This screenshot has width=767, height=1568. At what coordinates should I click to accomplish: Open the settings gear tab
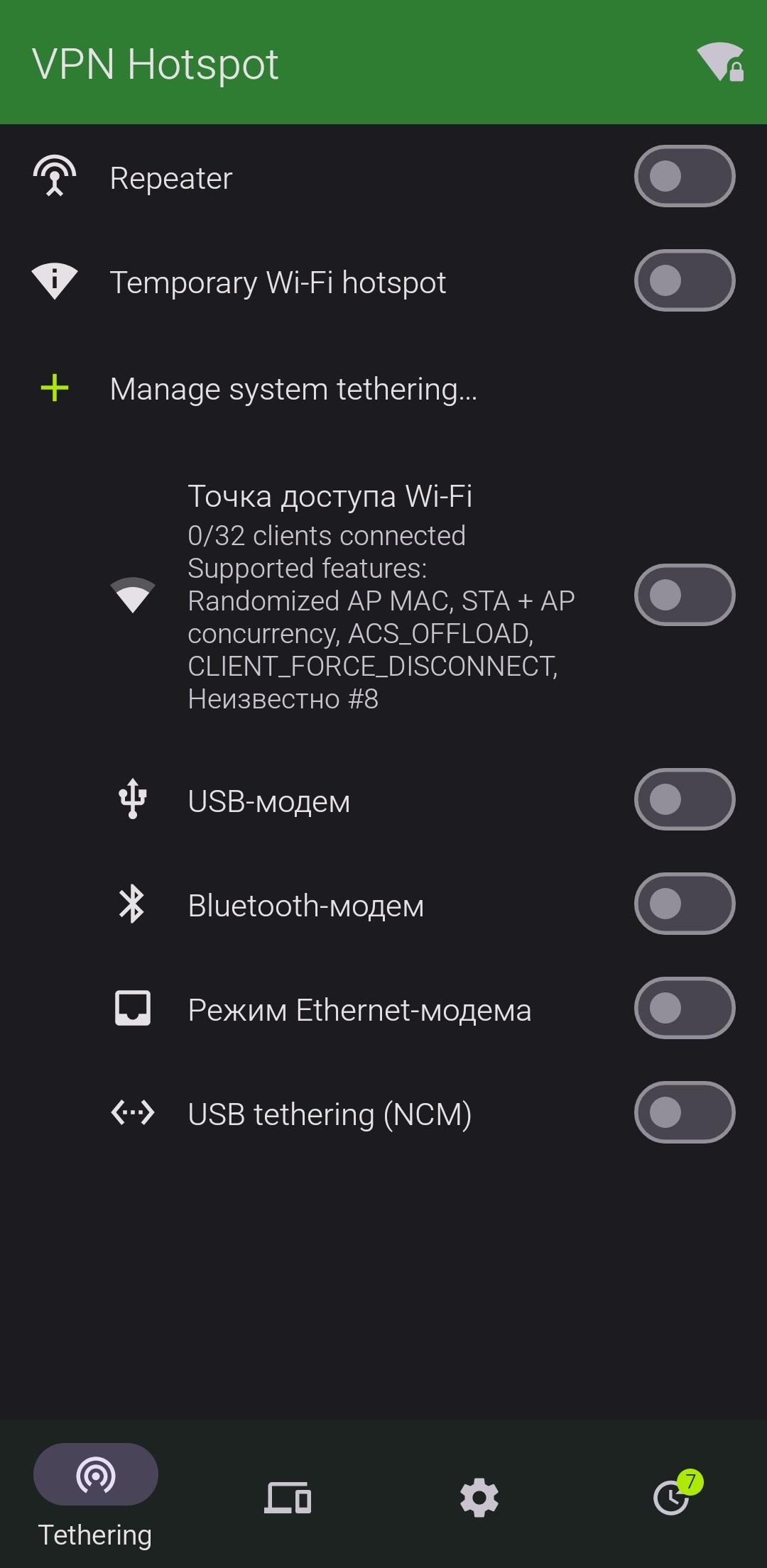[479, 1497]
